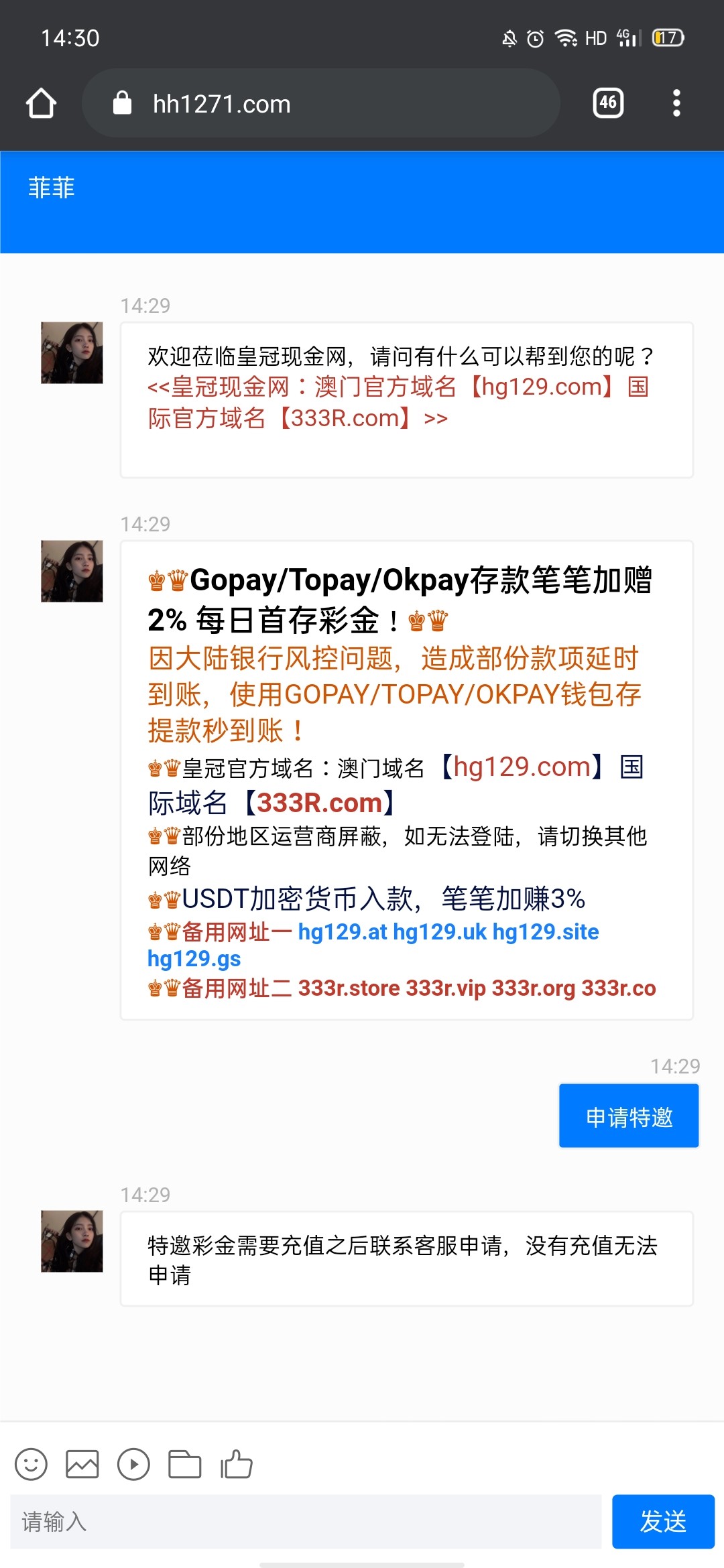
Task: Tap the hh1271.com address bar
Action: 320,103
